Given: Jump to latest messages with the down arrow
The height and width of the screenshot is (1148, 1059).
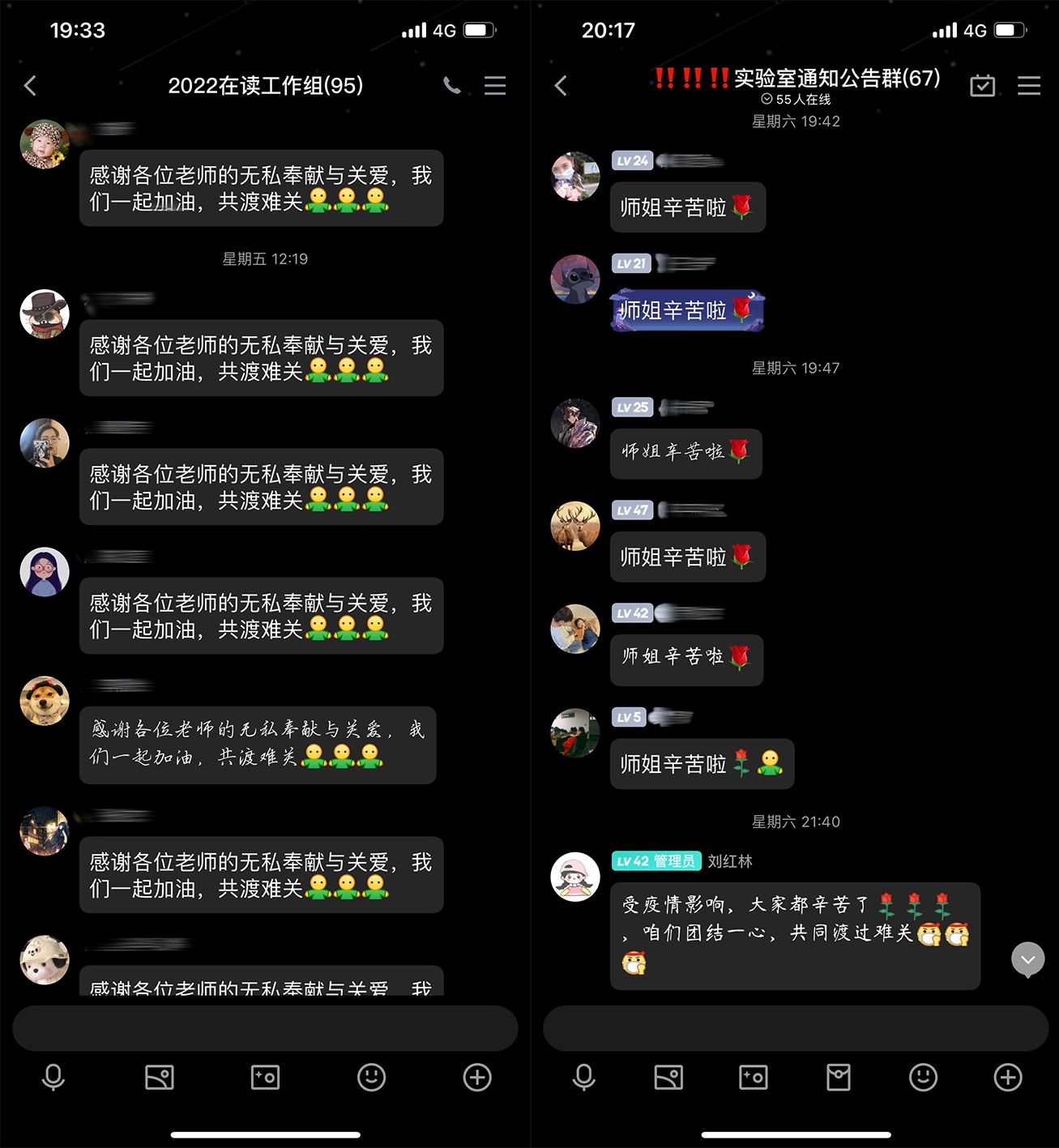Looking at the screenshot, I should point(1027,960).
